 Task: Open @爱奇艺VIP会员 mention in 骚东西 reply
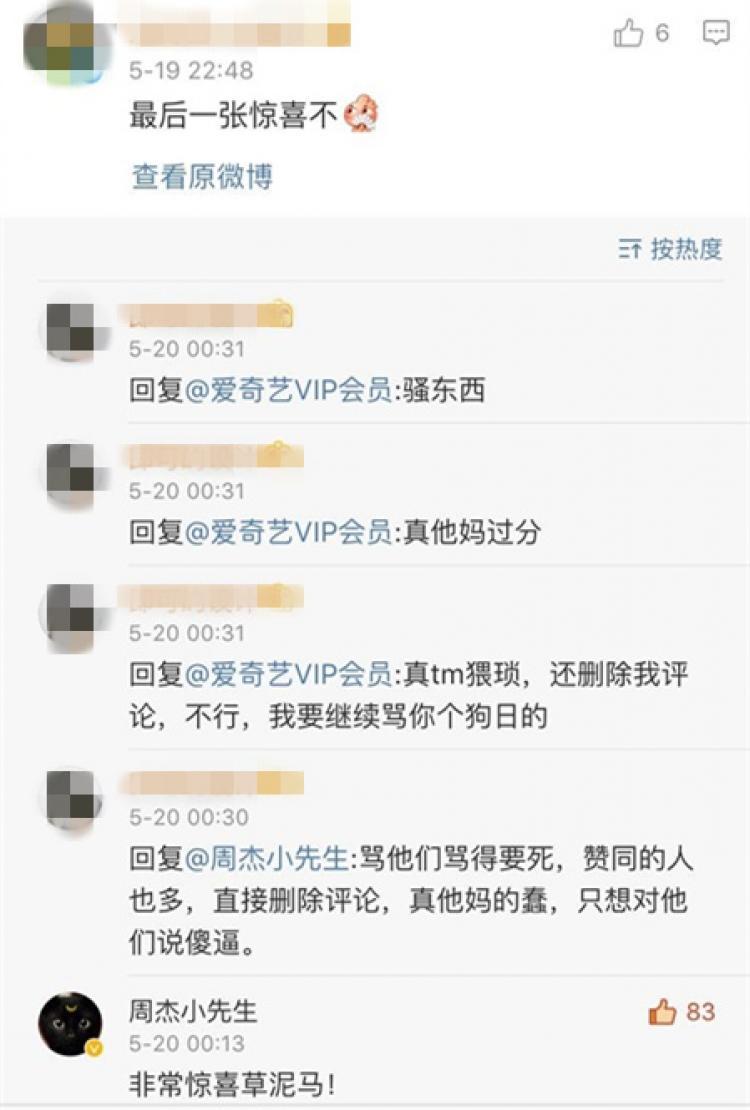290,391
